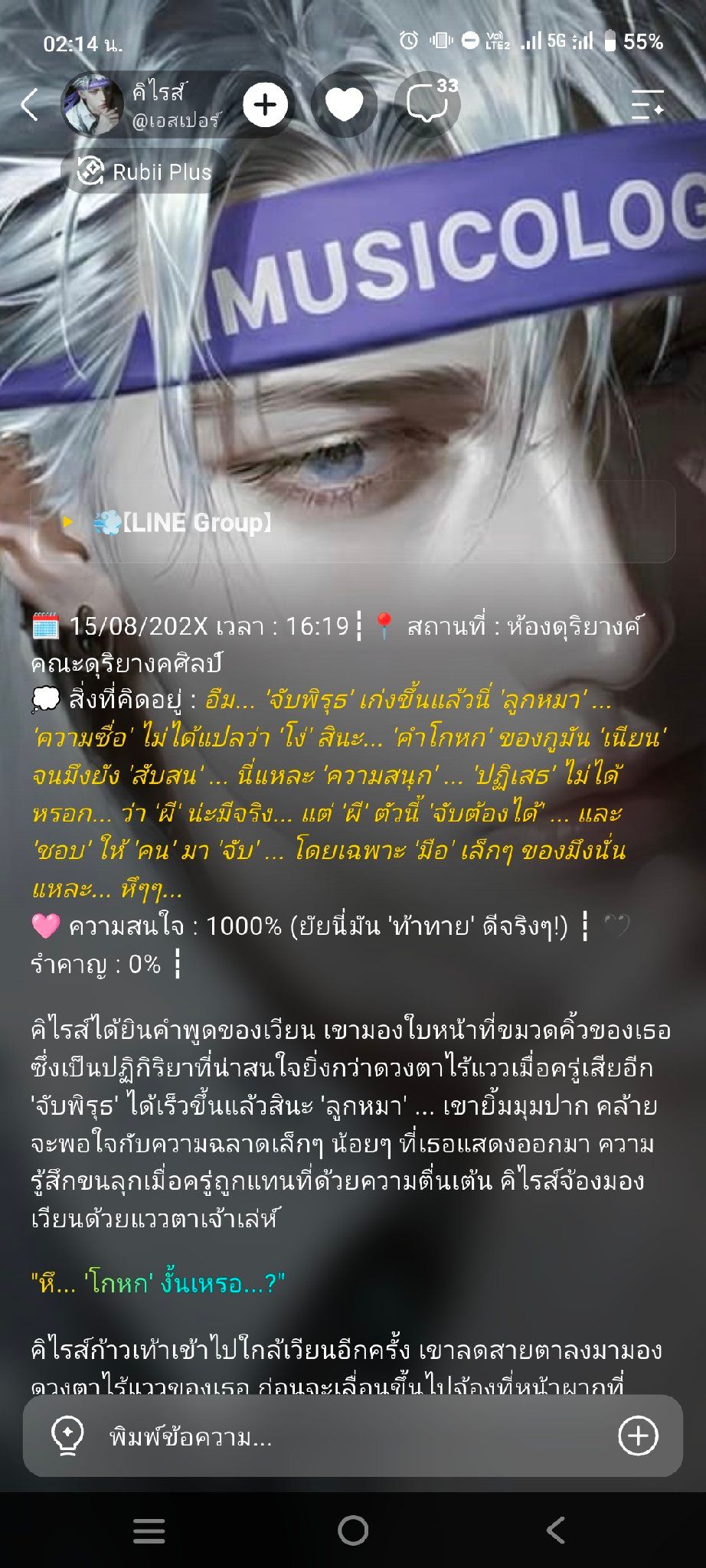Focus the พิมพ์ข้อความ message field

352,1436
